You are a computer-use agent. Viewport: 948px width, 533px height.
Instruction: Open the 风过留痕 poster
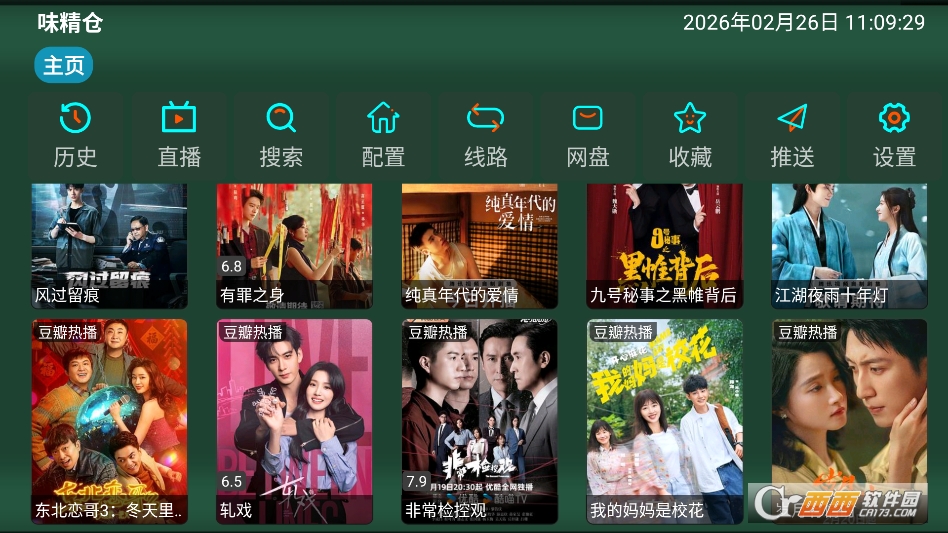[109, 246]
